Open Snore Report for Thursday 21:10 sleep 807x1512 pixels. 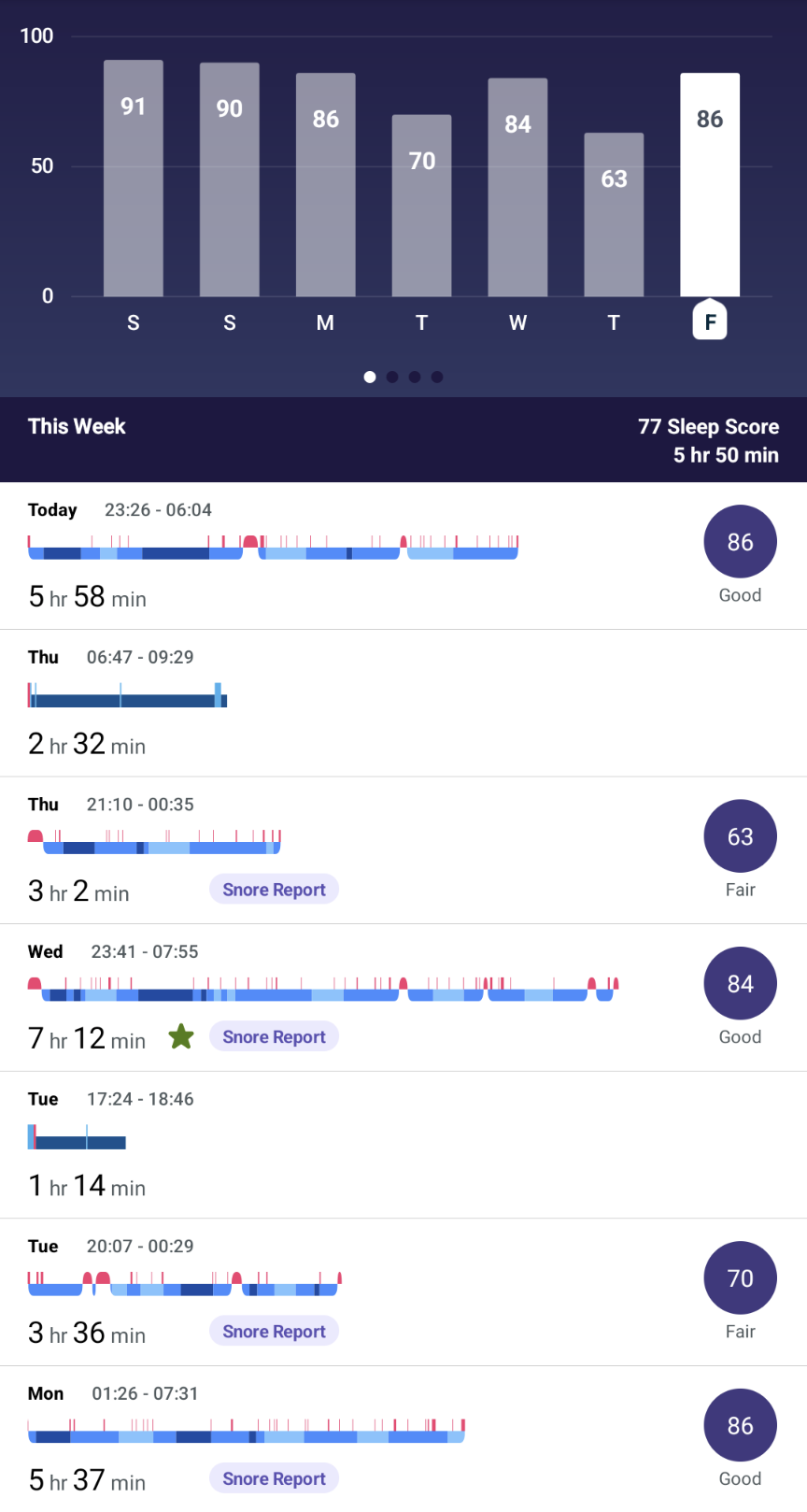click(274, 890)
